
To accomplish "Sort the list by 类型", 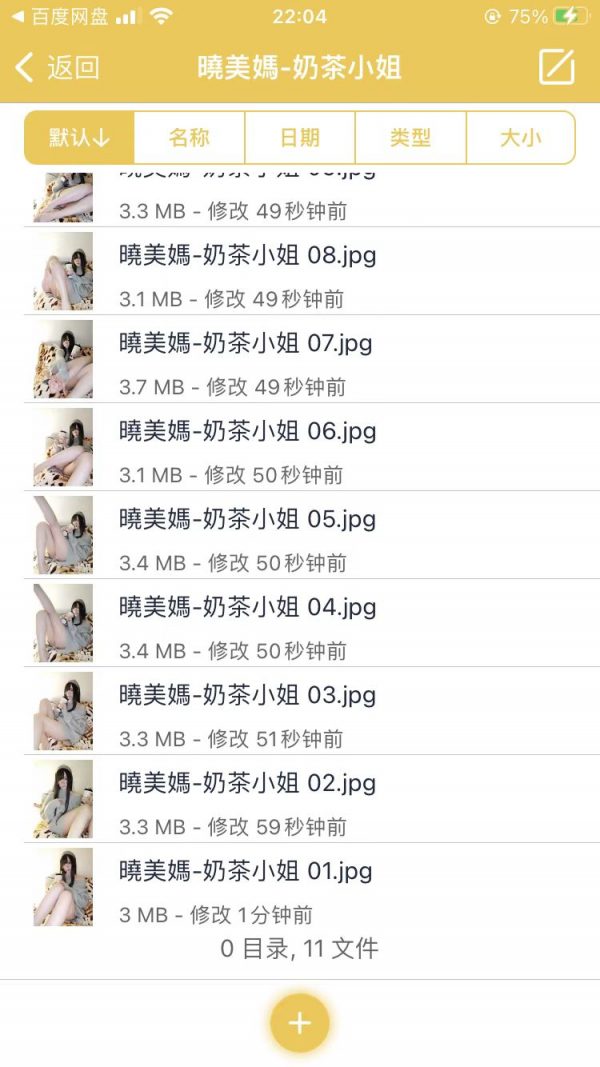I will point(410,138).
